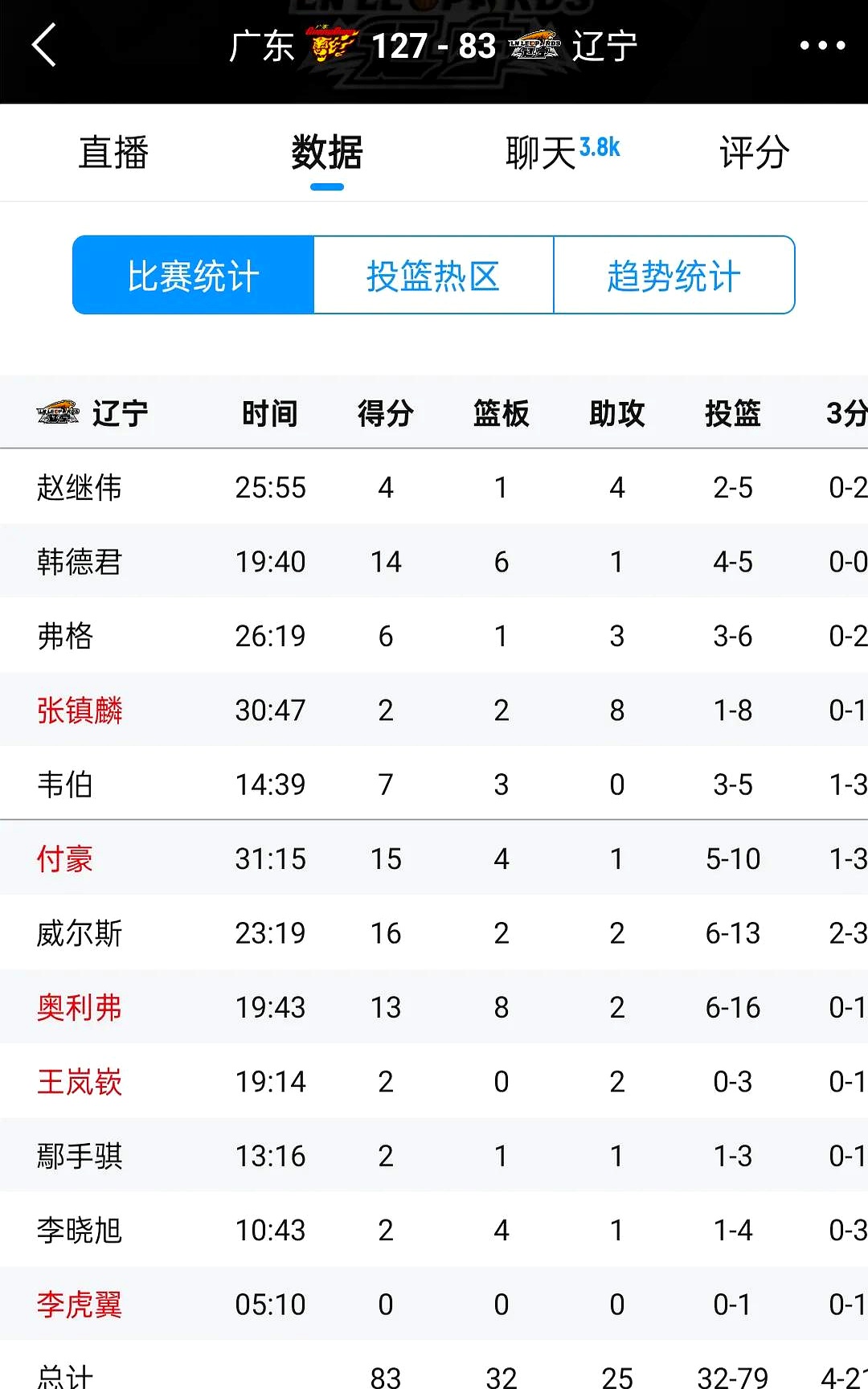This screenshot has width=868, height=1389.
Task: Go back using the top-left arrow
Action: pos(44,45)
